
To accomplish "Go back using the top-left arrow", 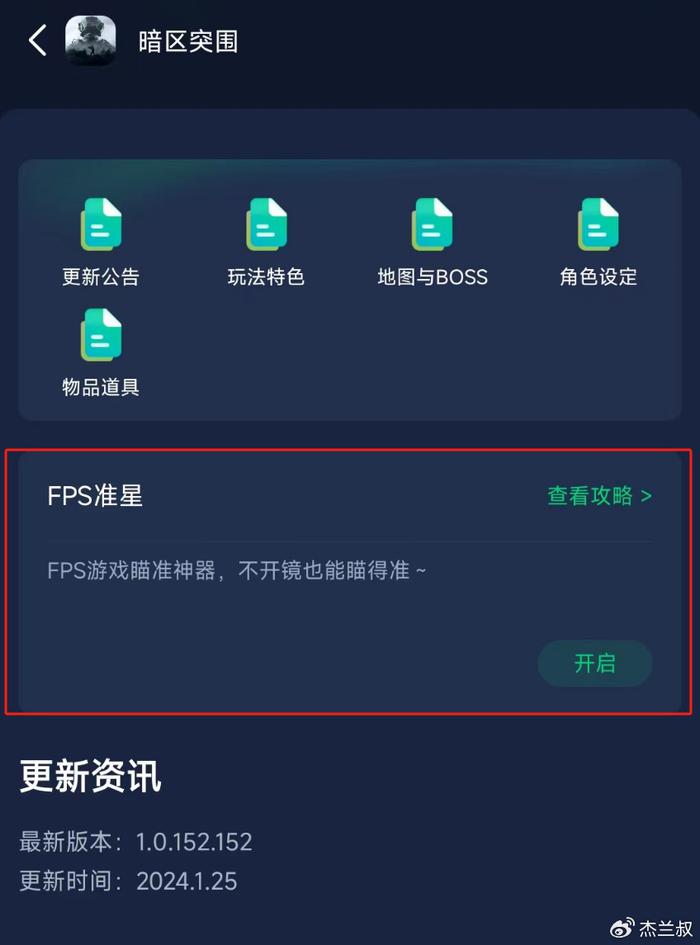I will click(x=38, y=41).
